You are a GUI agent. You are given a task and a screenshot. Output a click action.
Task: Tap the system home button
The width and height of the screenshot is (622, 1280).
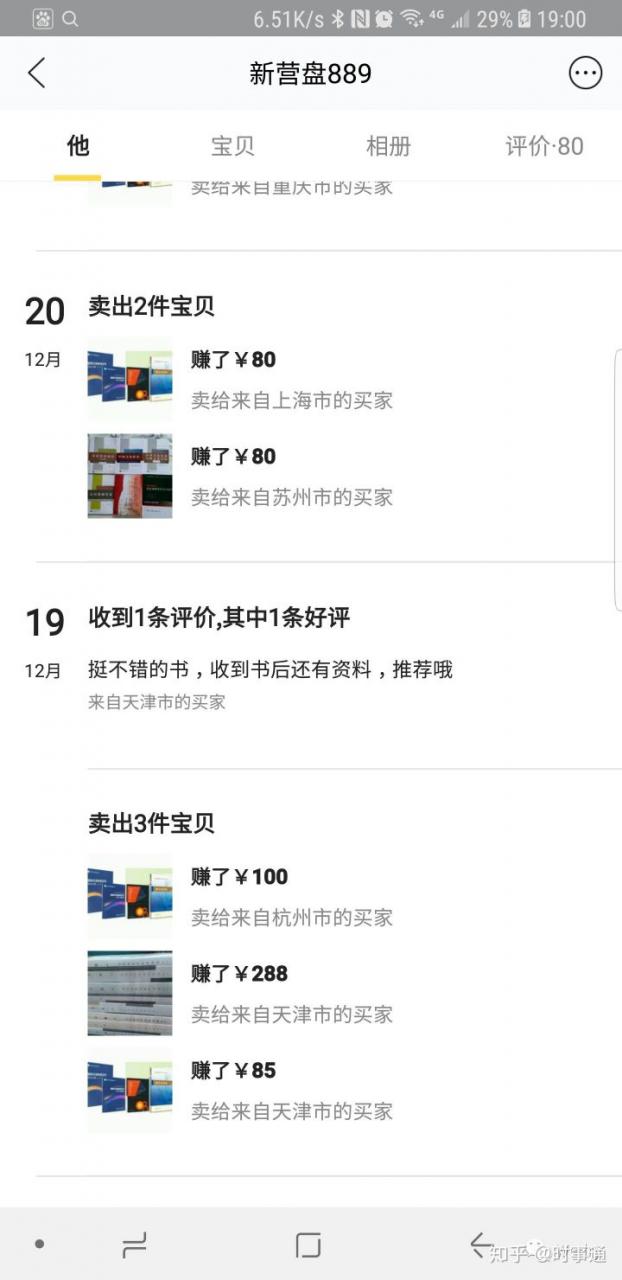tap(308, 1244)
